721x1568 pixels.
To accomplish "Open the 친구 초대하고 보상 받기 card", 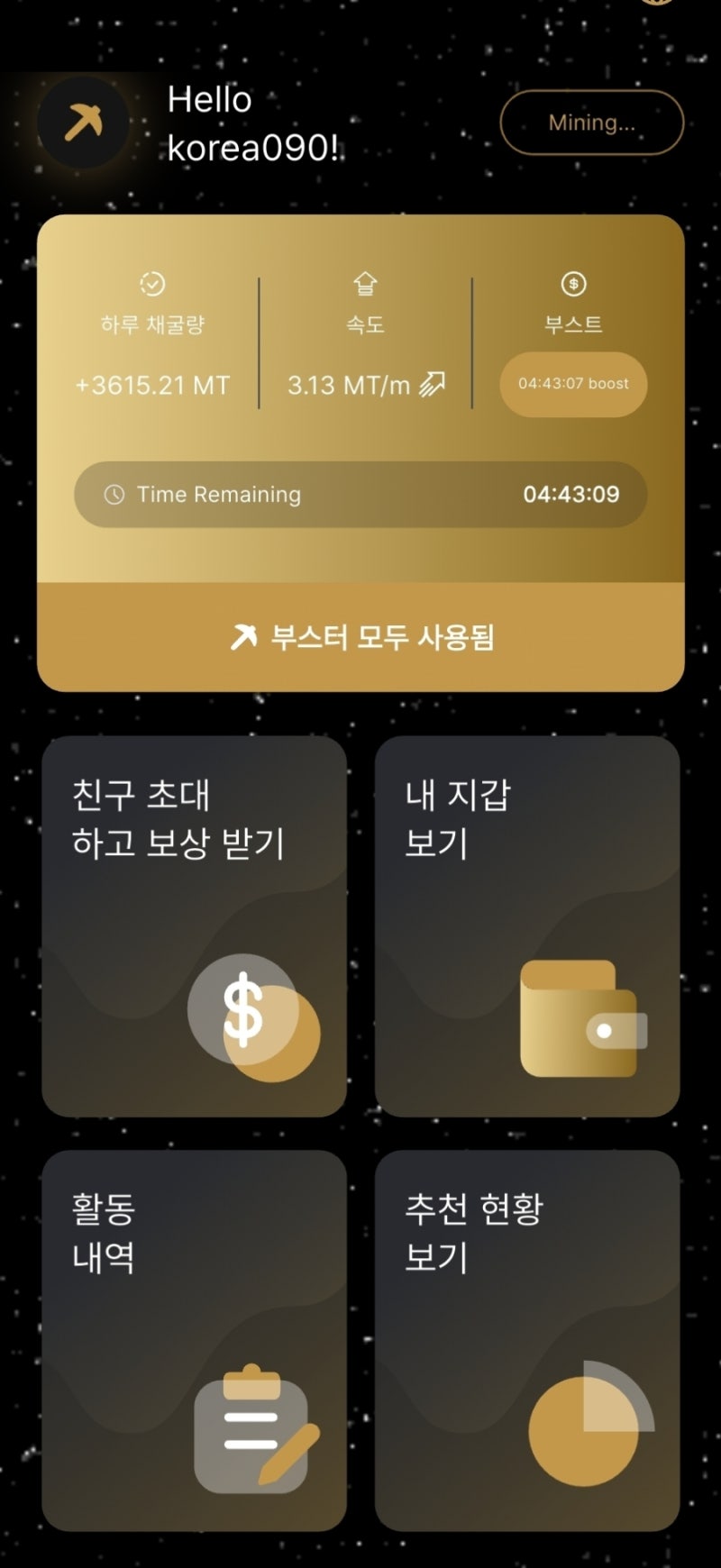I will [195, 926].
